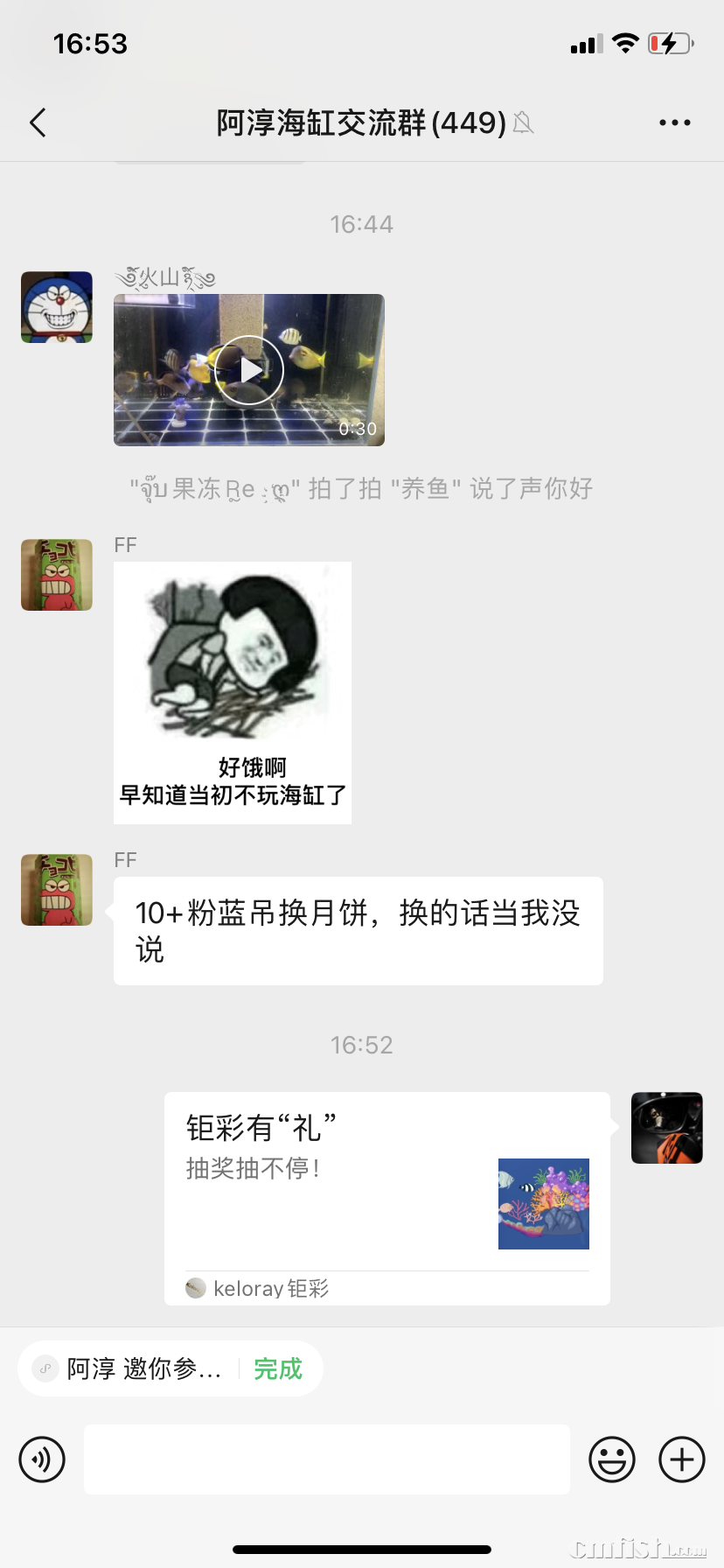Tap FF's avatar beside the moon cake message

click(56, 889)
